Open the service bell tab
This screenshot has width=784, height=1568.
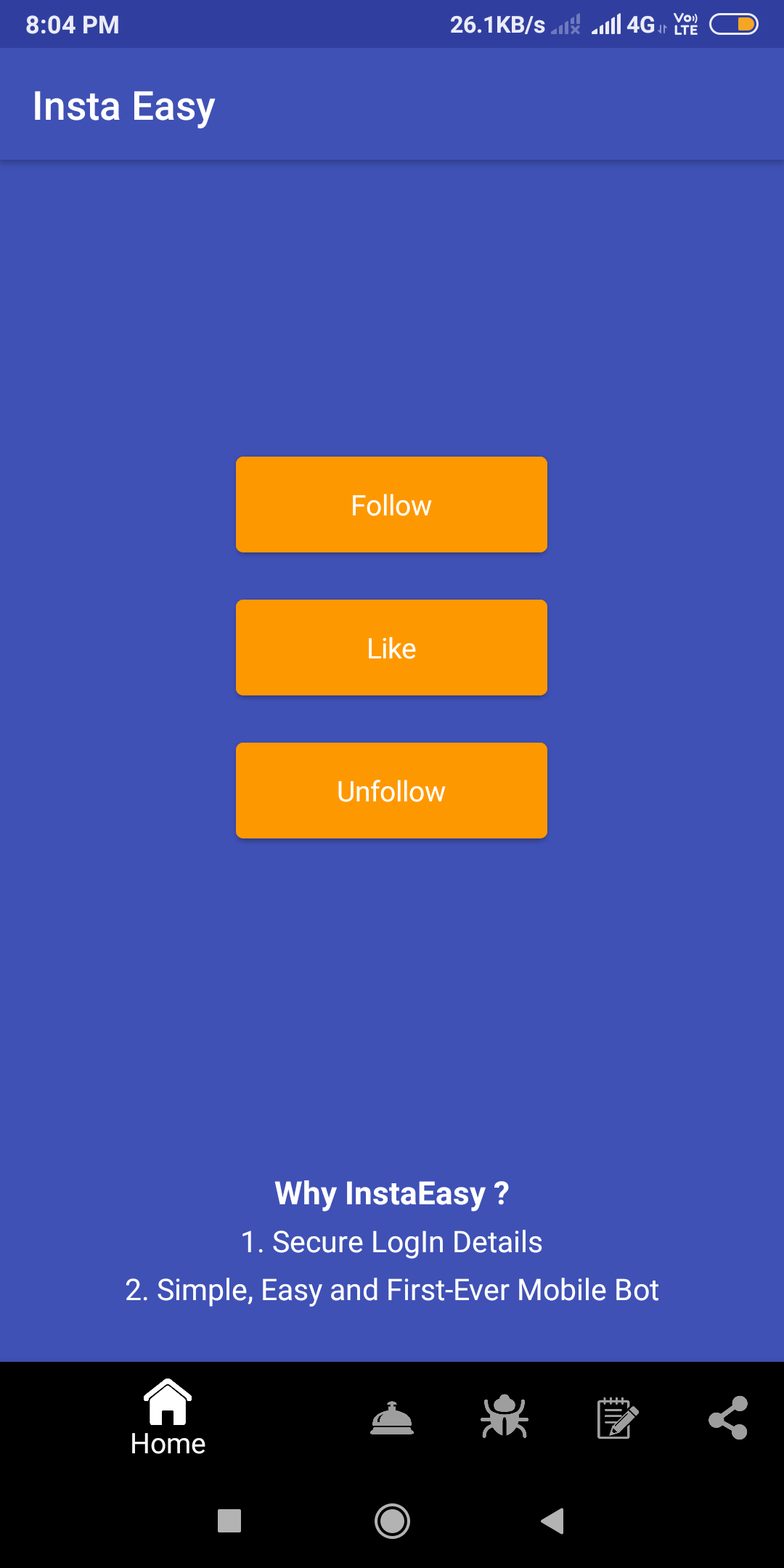click(x=392, y=1418)
